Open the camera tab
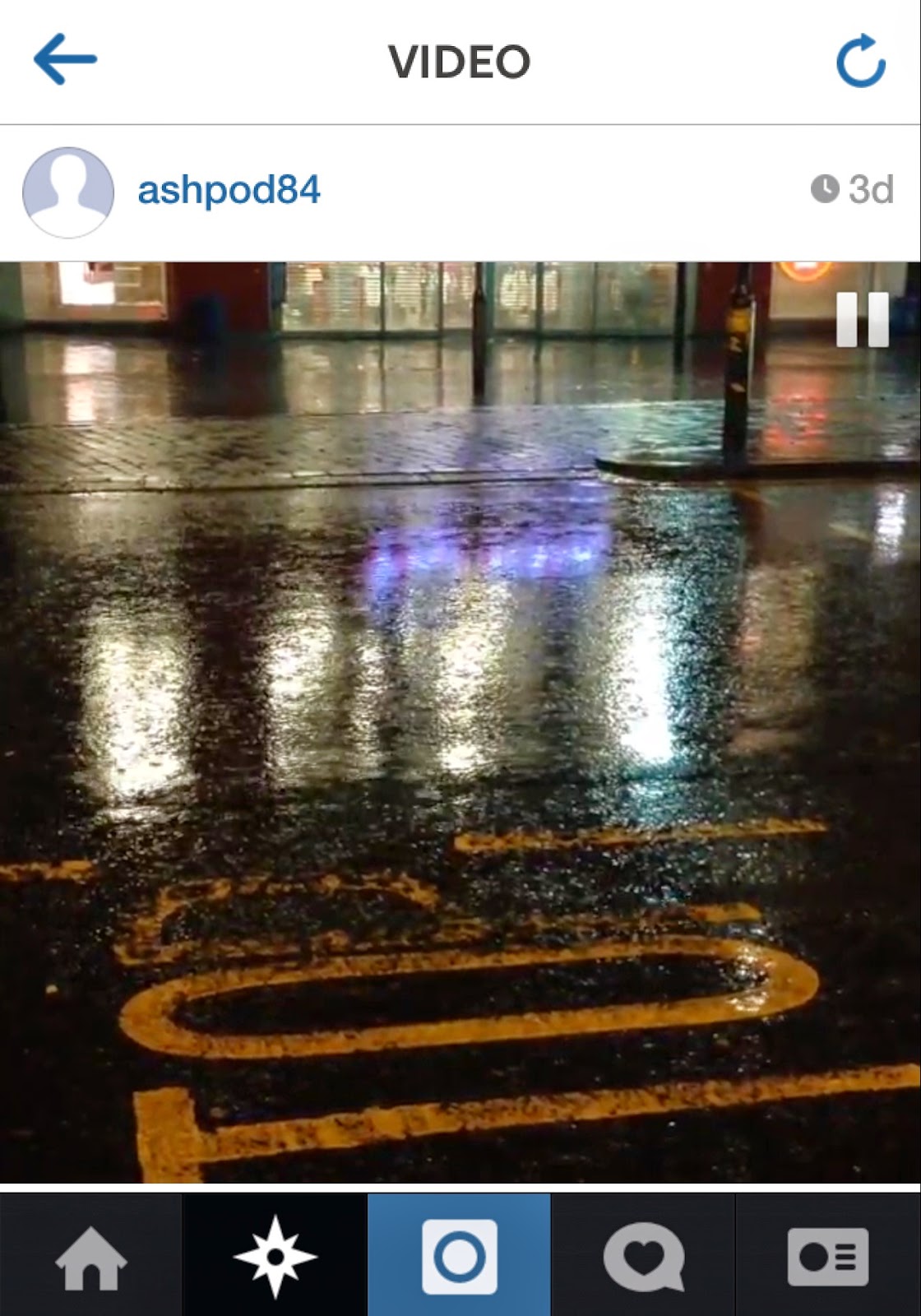 pos(459,1256)
